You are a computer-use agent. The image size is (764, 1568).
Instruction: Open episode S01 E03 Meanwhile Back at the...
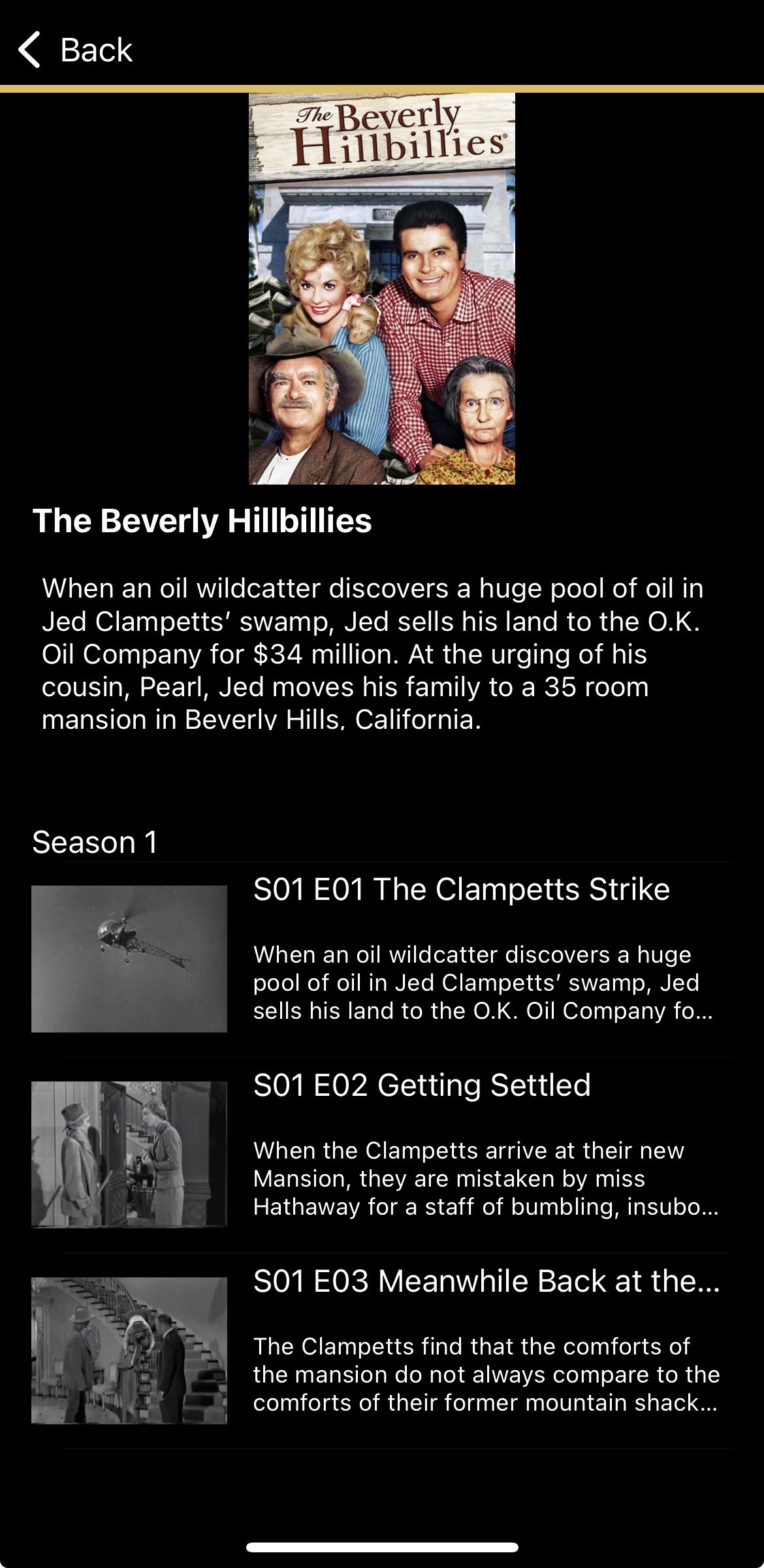click(x=486, y=1281)
